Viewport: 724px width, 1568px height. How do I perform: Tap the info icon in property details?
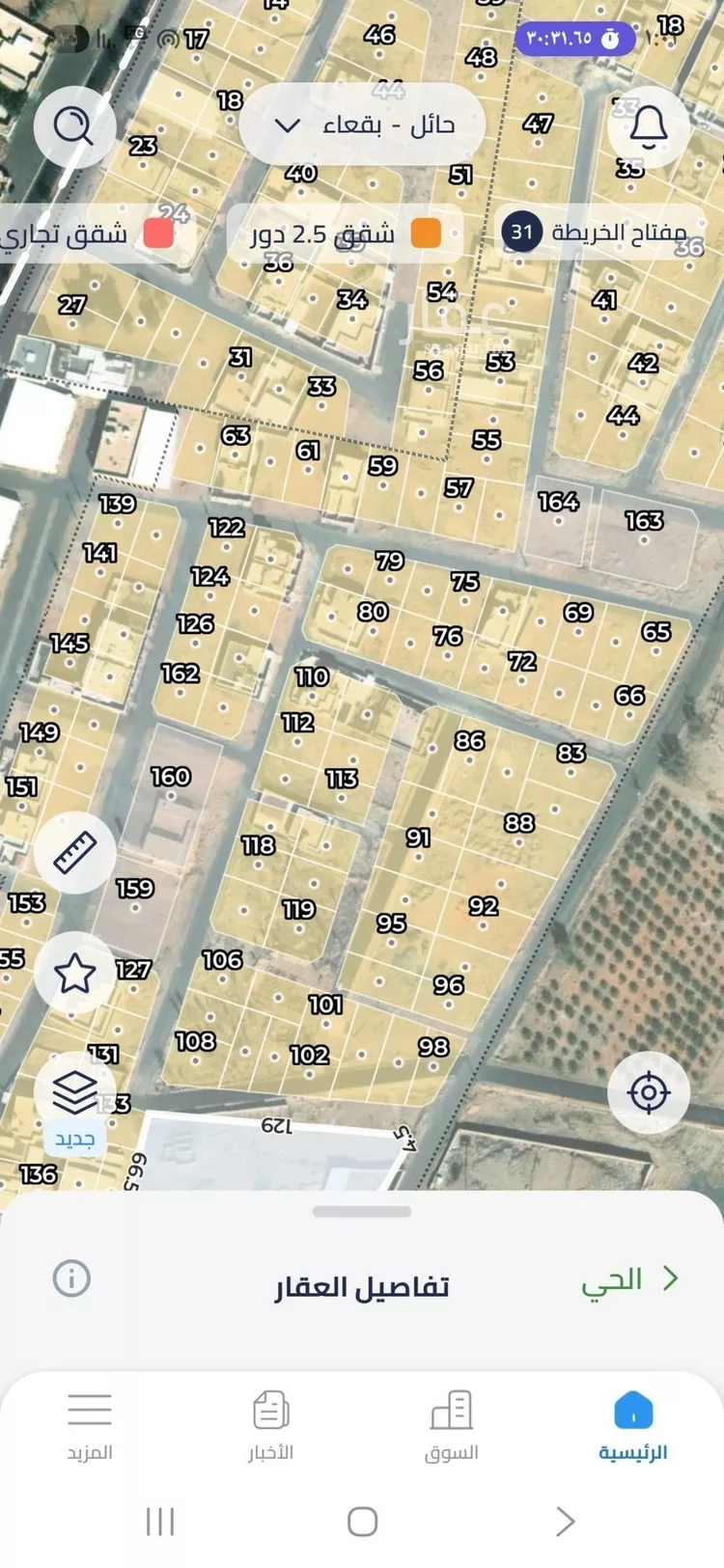(x=71, y=1279)
